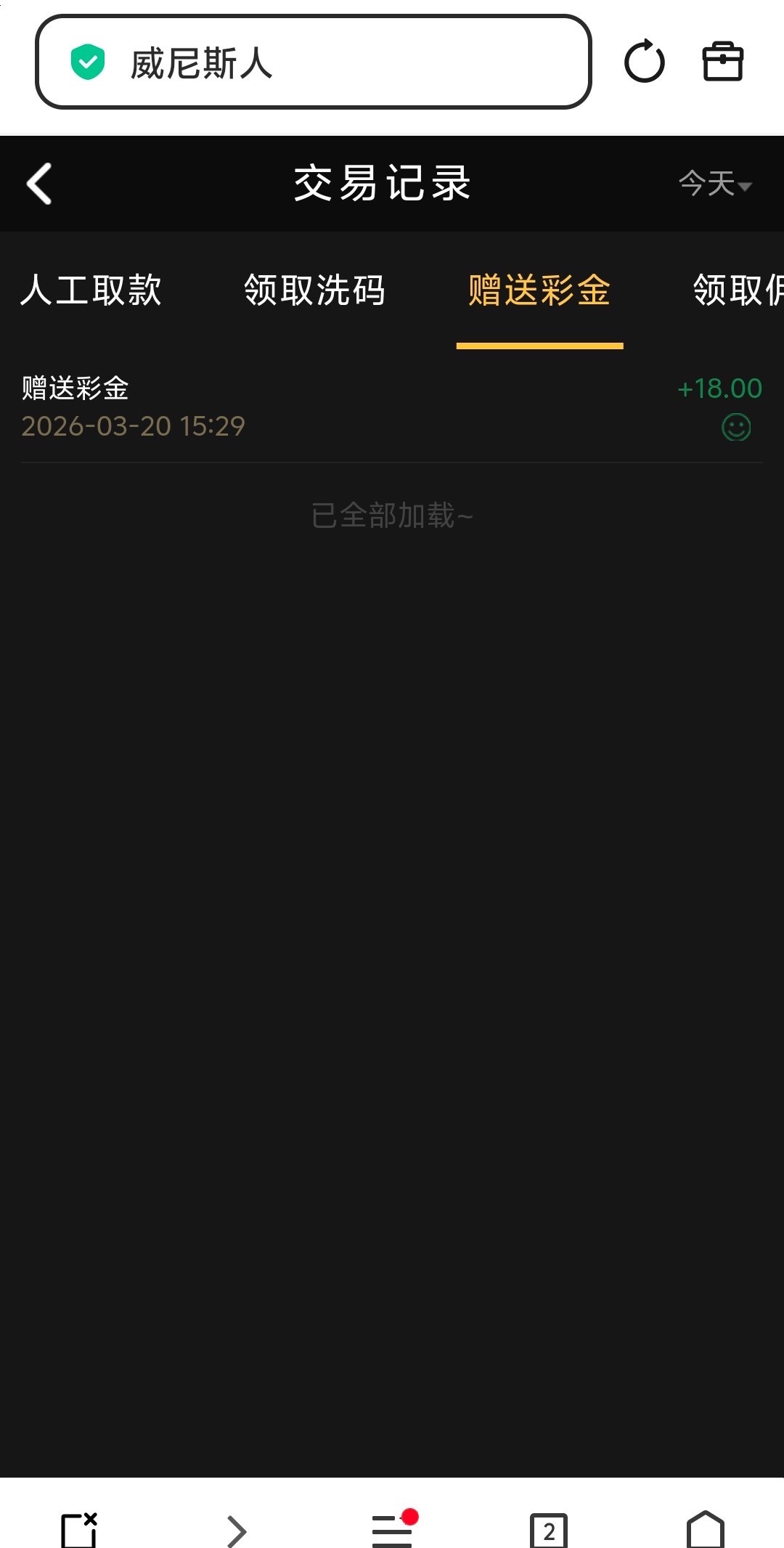Screen dimensions: 784x1548
Task: Tap the 威尼斯人 address bar
Action: [312, 62]
